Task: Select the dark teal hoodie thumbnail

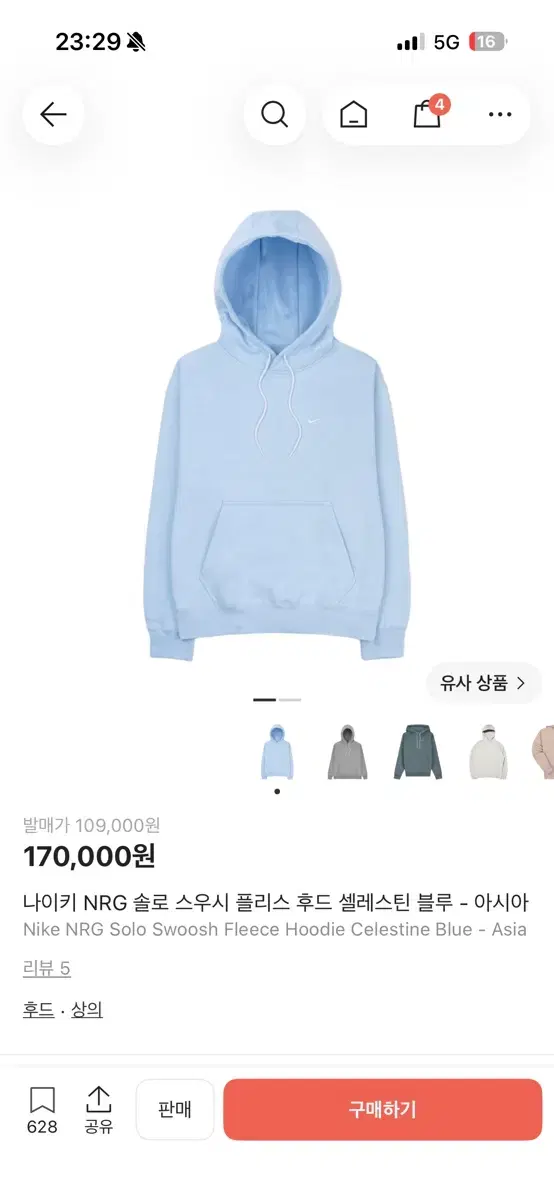Action: 418,753
